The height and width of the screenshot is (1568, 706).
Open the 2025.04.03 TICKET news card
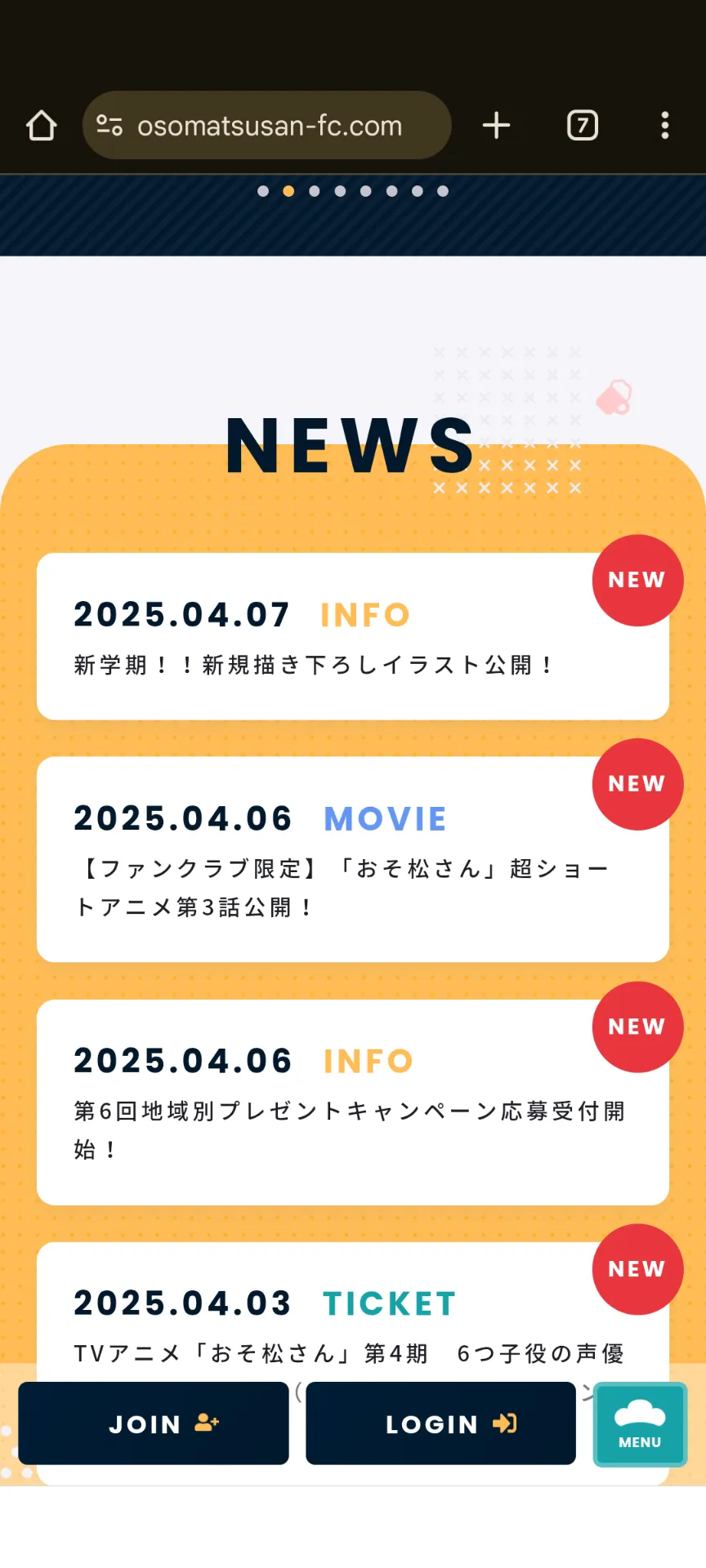click(x=353, y=1307)
